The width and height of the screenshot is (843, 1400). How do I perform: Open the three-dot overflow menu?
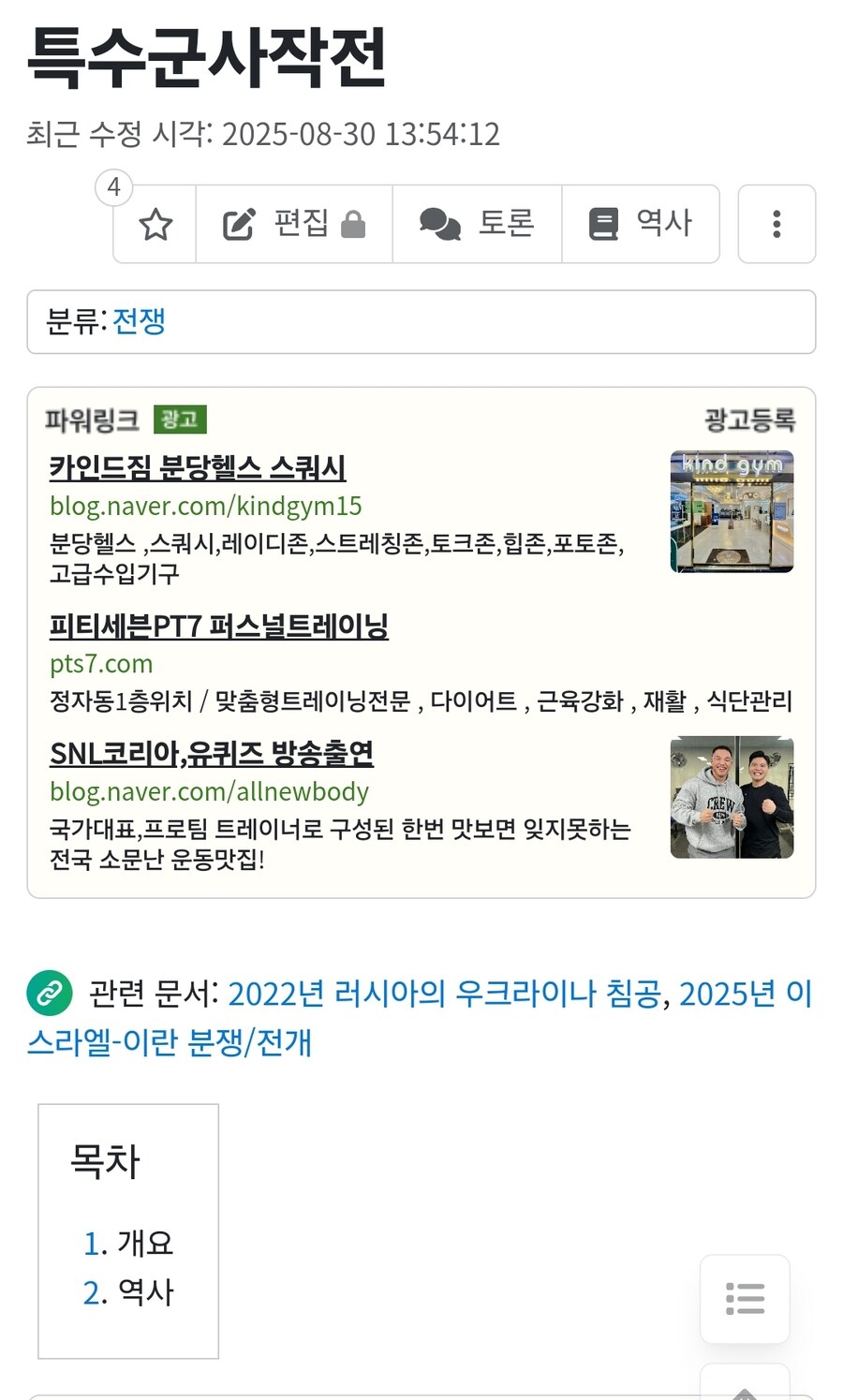[x=776, y=225]
